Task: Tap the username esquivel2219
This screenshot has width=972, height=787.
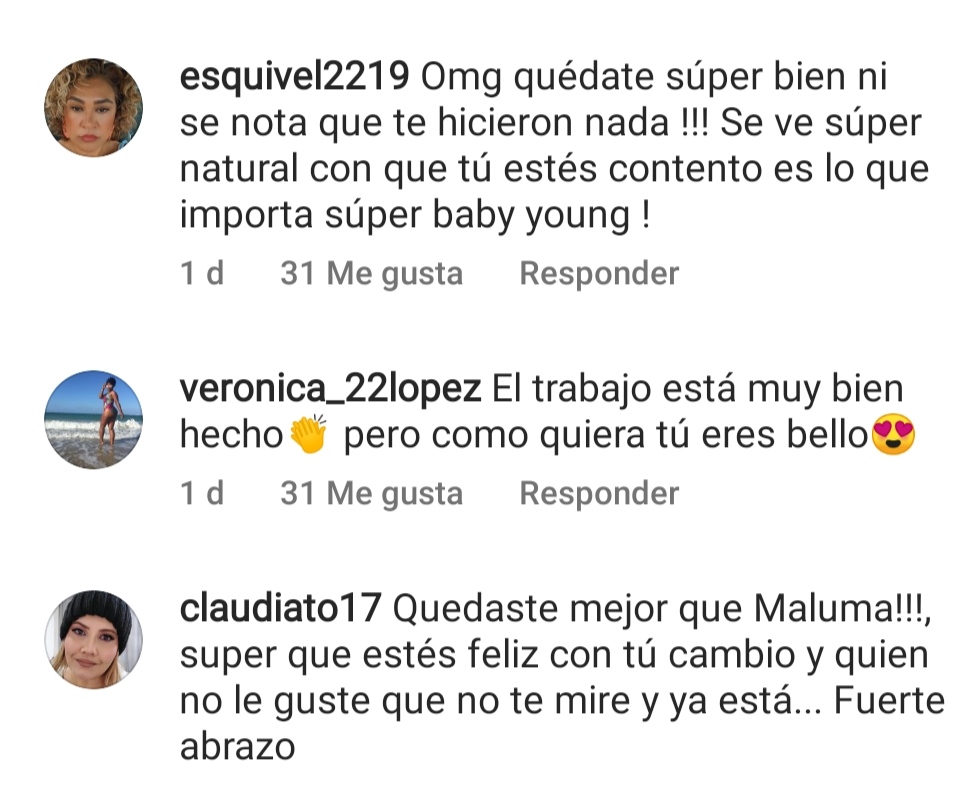Action: [293, 76]
